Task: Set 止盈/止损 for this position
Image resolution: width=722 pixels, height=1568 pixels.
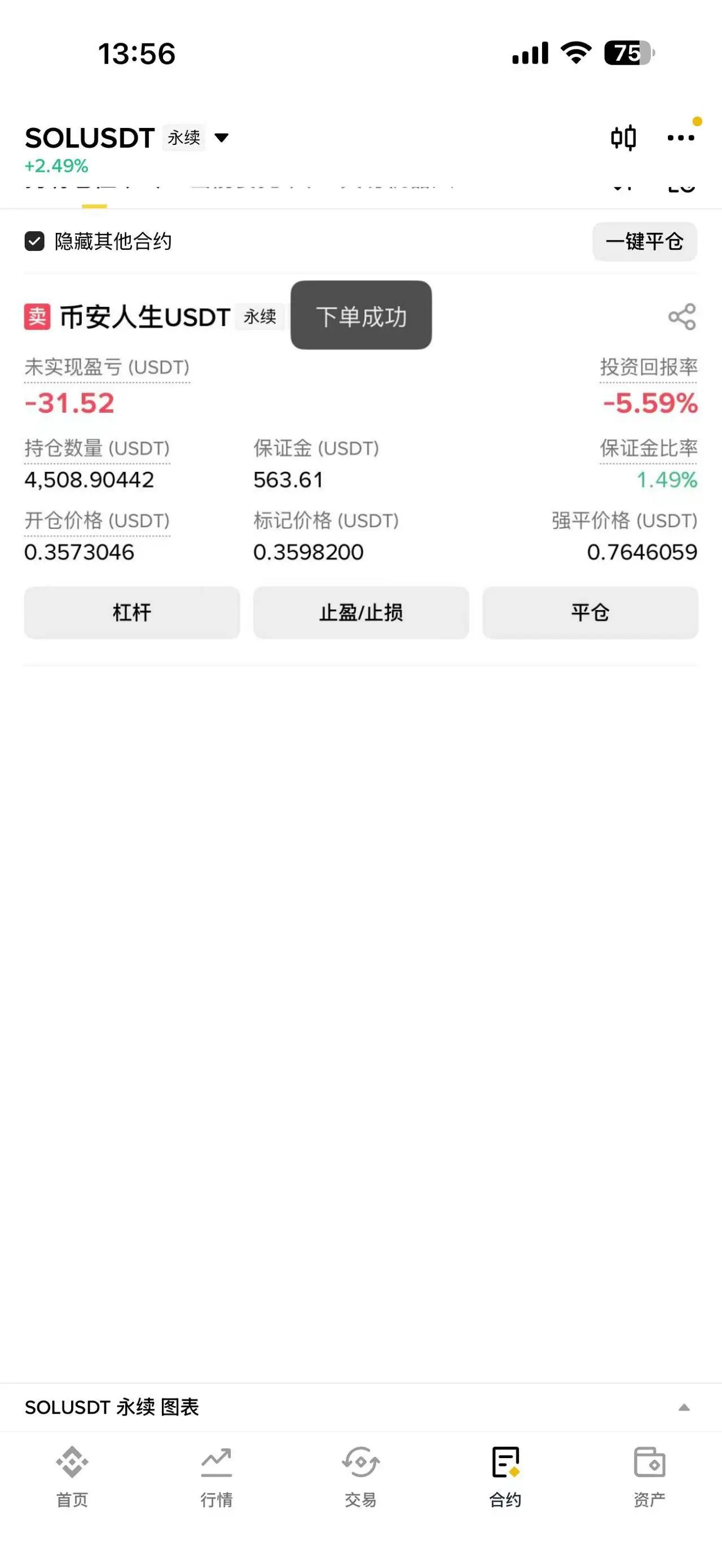Action: (x=361, y=612)
